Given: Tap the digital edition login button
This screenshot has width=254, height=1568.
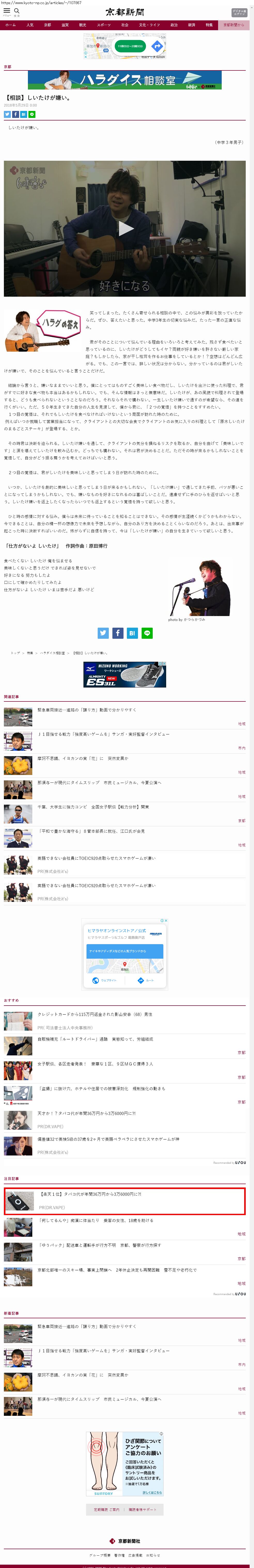Looking at the screenshot, I should [x=239, y=12].
